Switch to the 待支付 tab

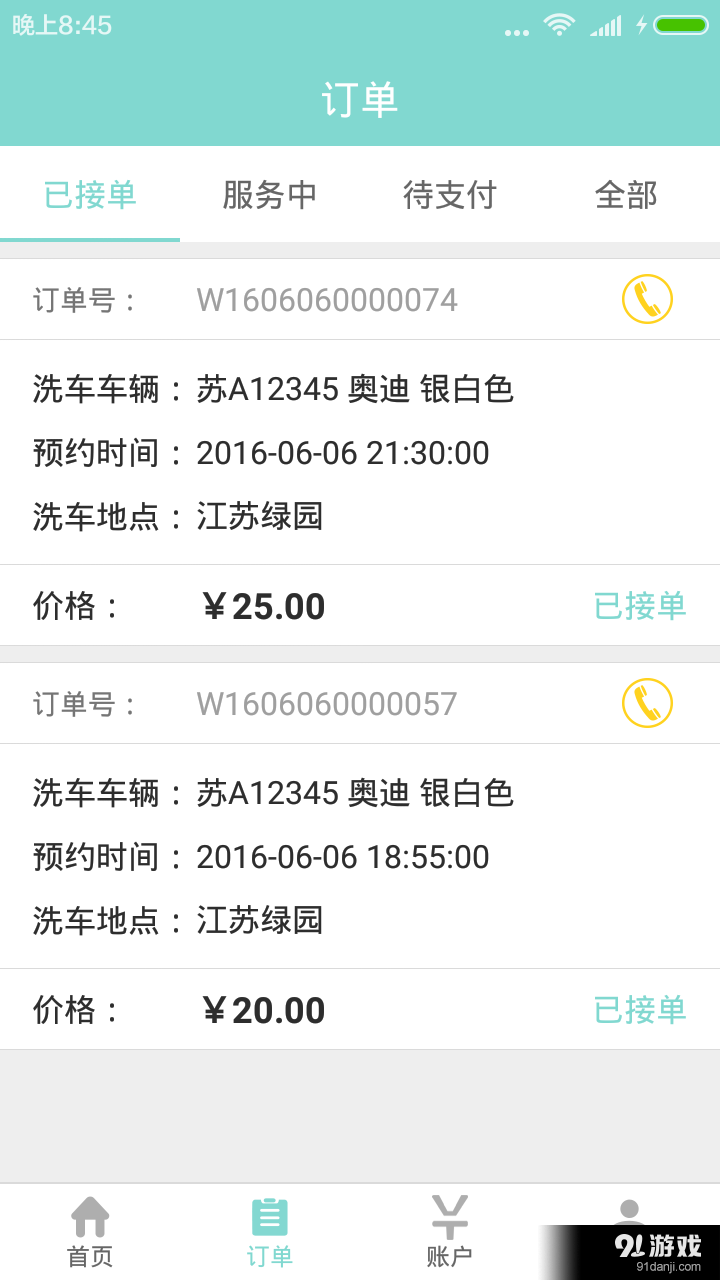click(x=449, y=196)
